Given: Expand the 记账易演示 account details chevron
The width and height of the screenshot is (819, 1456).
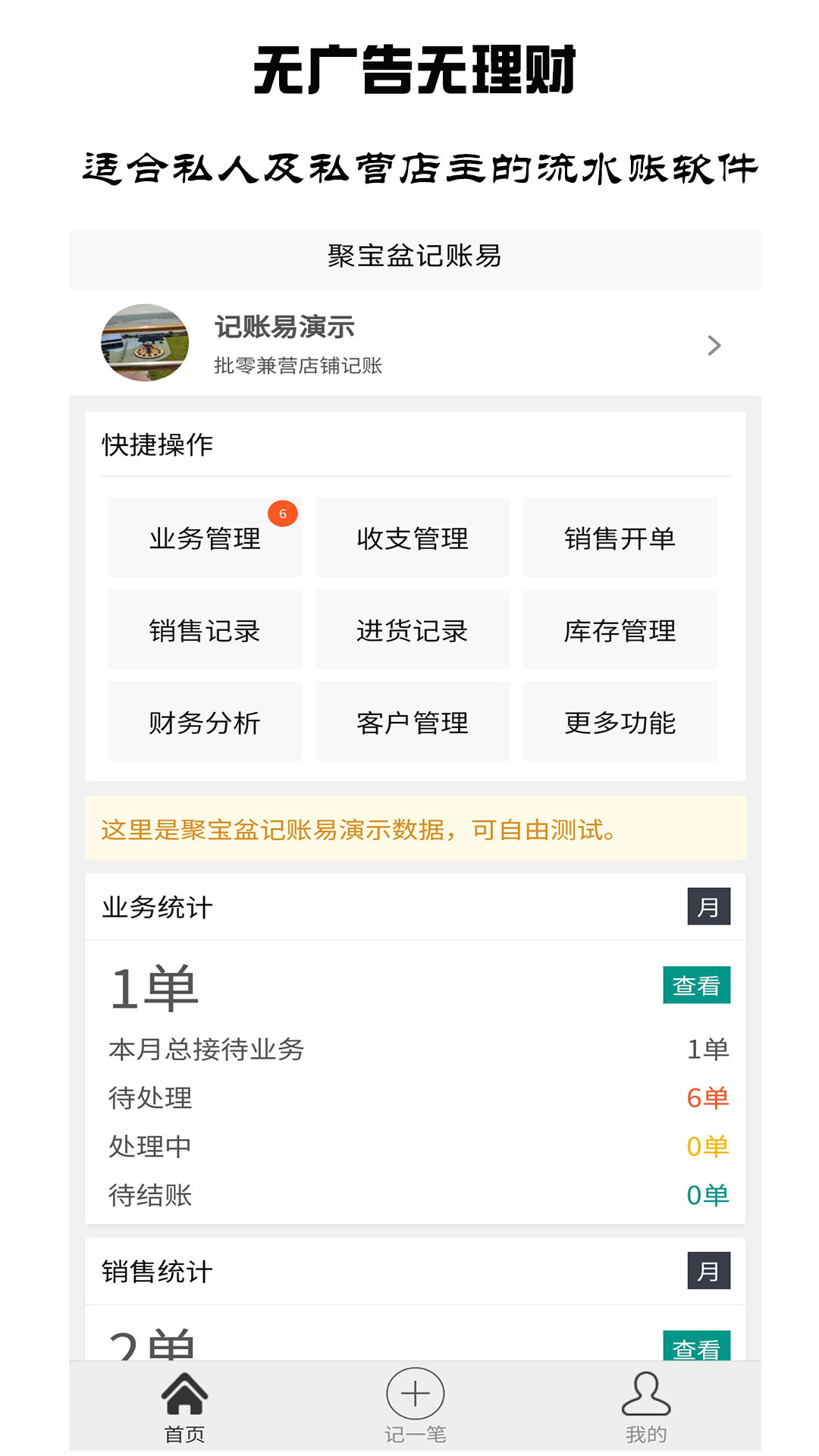Looking at the screenshot, I should click(x=714, y=345).
